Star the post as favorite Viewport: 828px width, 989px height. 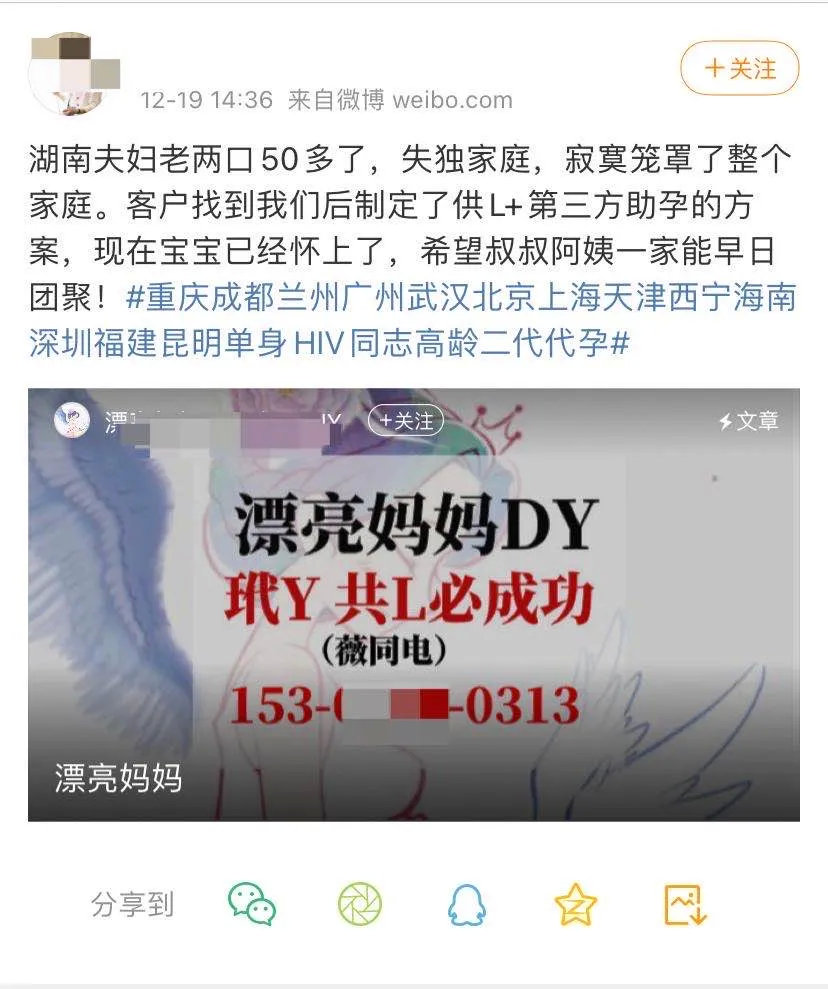(x=576, y=906)
